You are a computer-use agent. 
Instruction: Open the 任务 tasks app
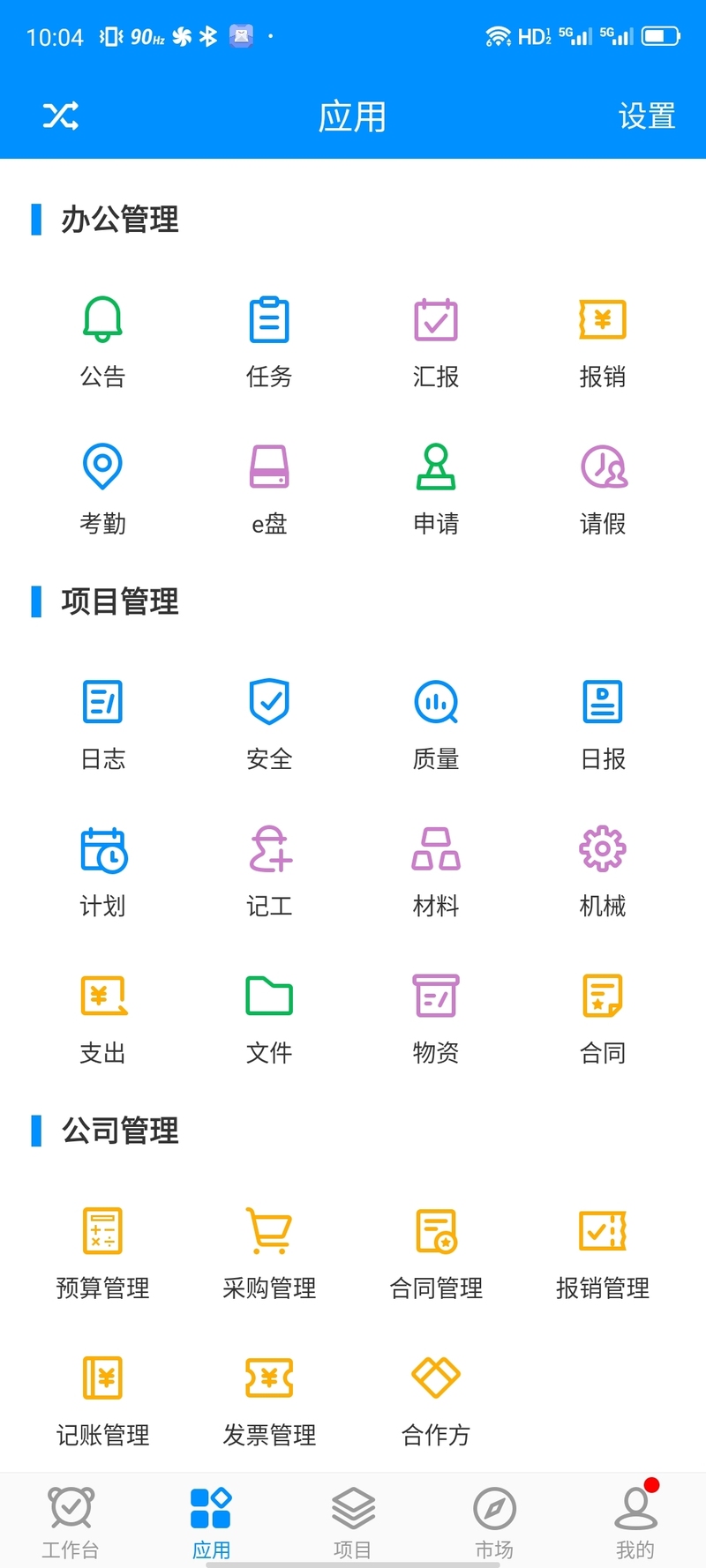tap(269, 342)
